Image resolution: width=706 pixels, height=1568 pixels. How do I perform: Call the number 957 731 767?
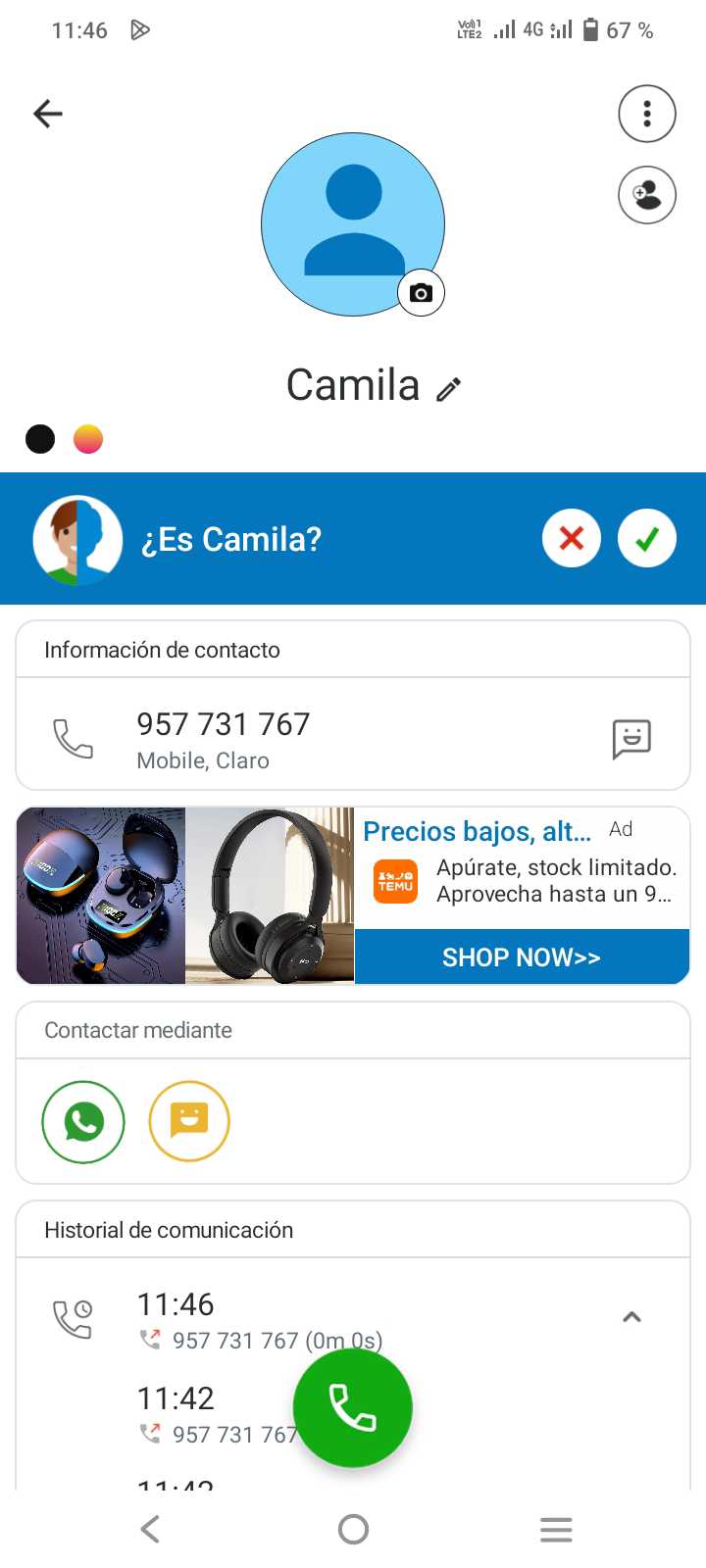click(223, 724)
